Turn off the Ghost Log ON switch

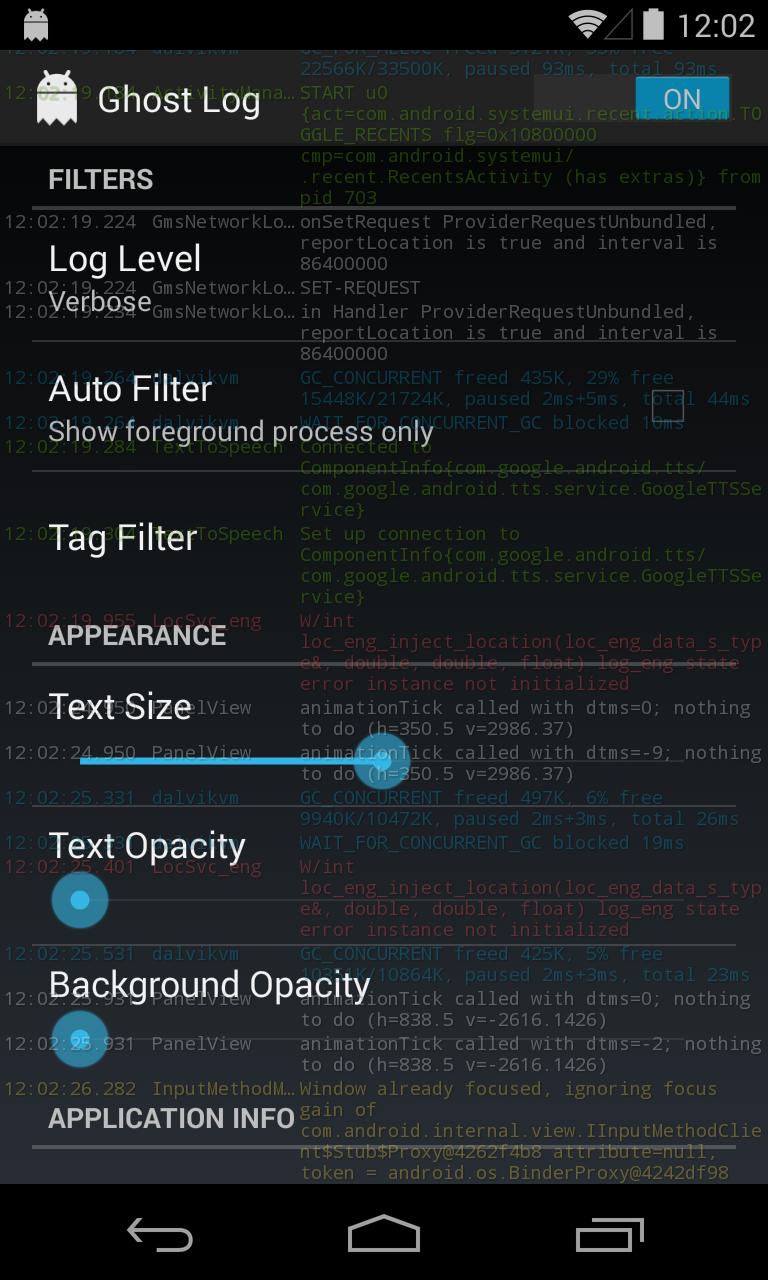680,99
